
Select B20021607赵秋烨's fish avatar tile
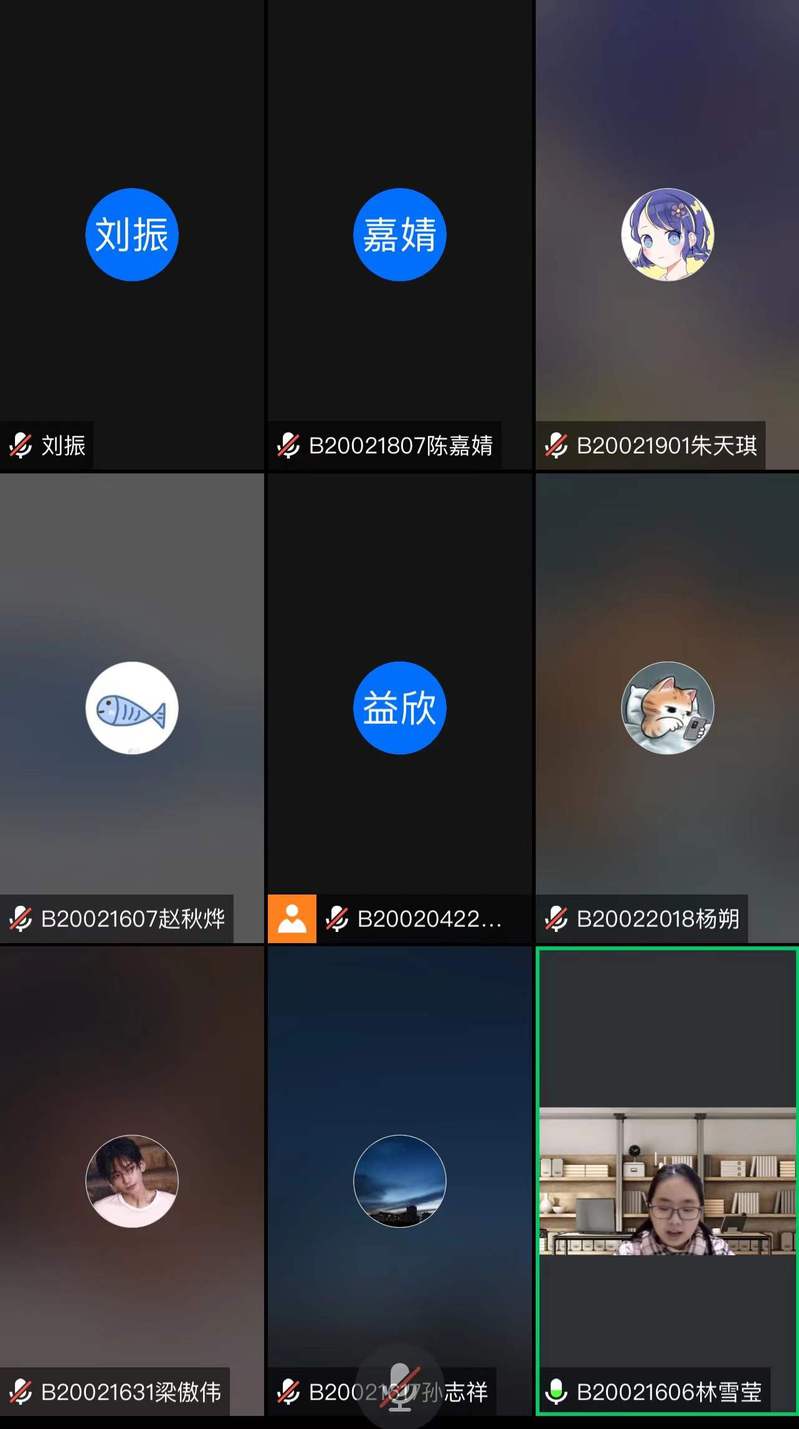pyautogui.click(x=131, y=707)
